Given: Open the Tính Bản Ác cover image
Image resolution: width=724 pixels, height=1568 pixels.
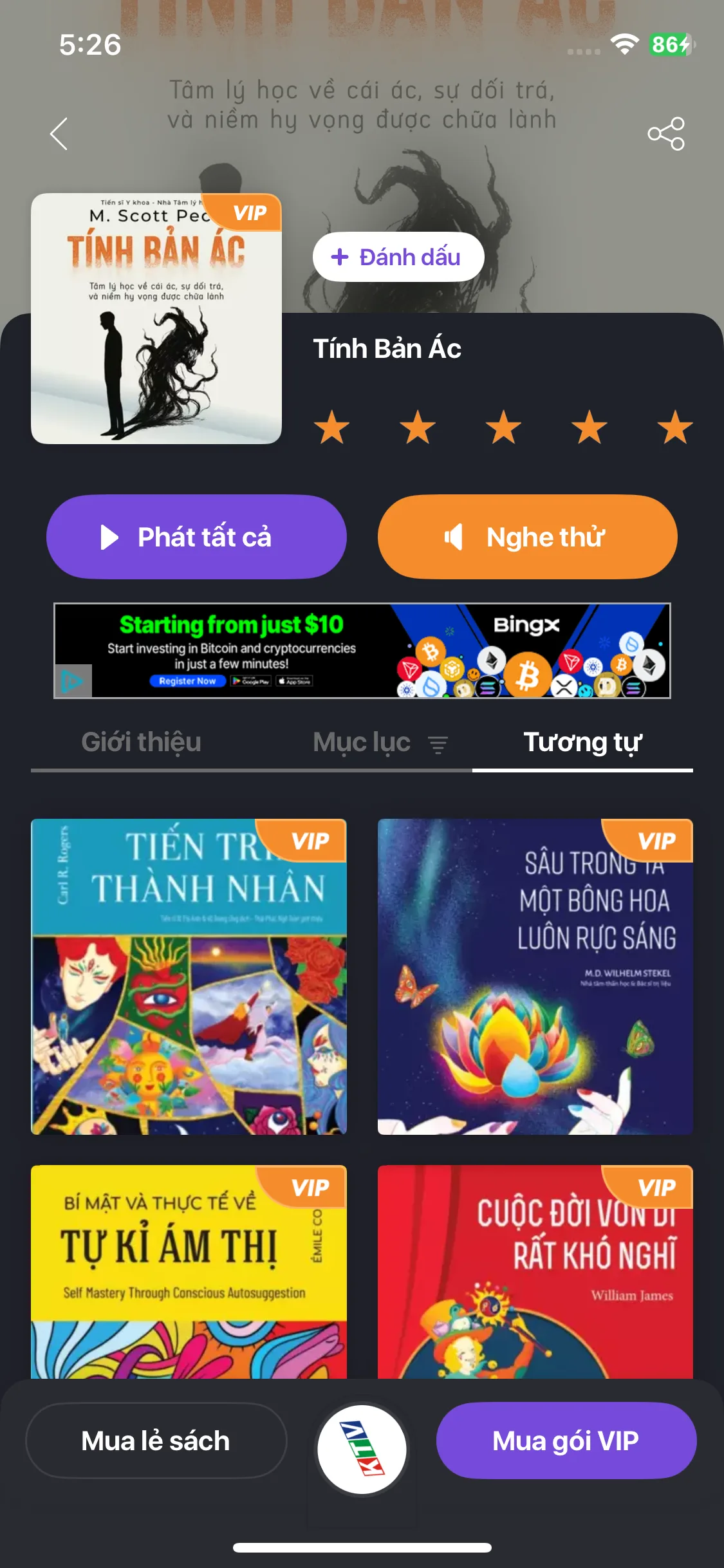Looking at the screenshot, I should [x=156, y=319].
